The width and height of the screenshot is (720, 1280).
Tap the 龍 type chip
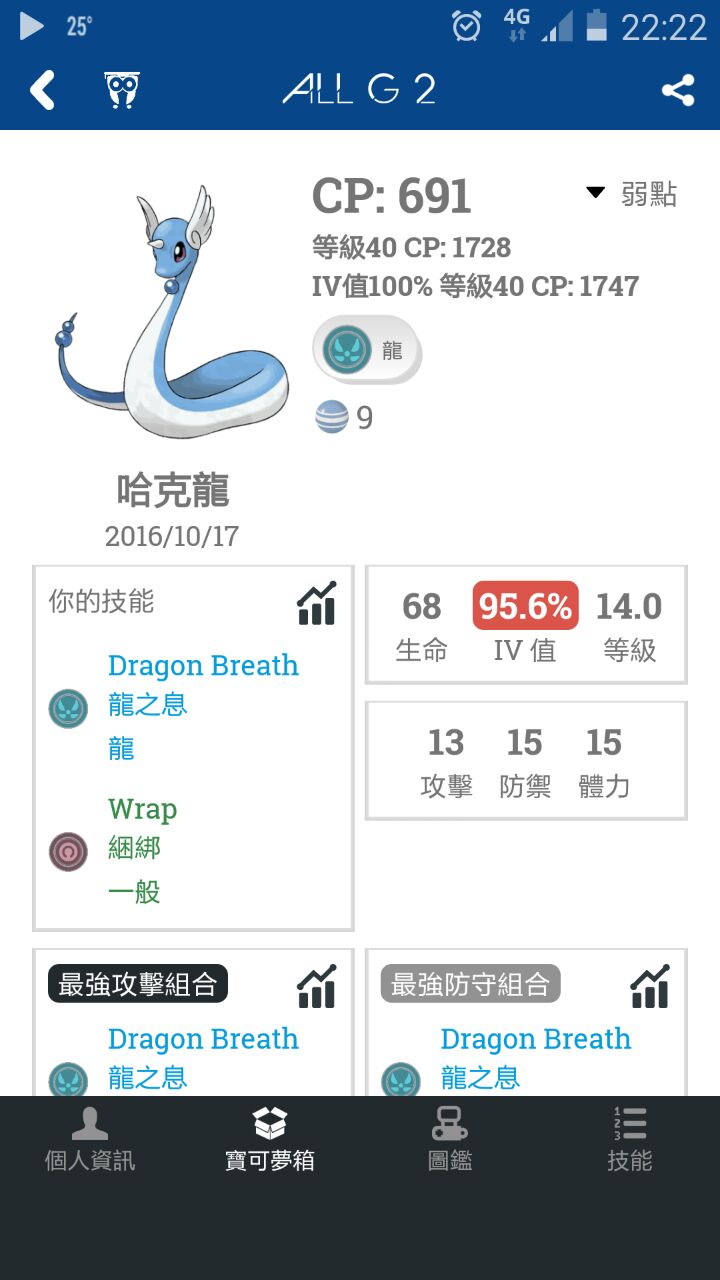[367, 349]
